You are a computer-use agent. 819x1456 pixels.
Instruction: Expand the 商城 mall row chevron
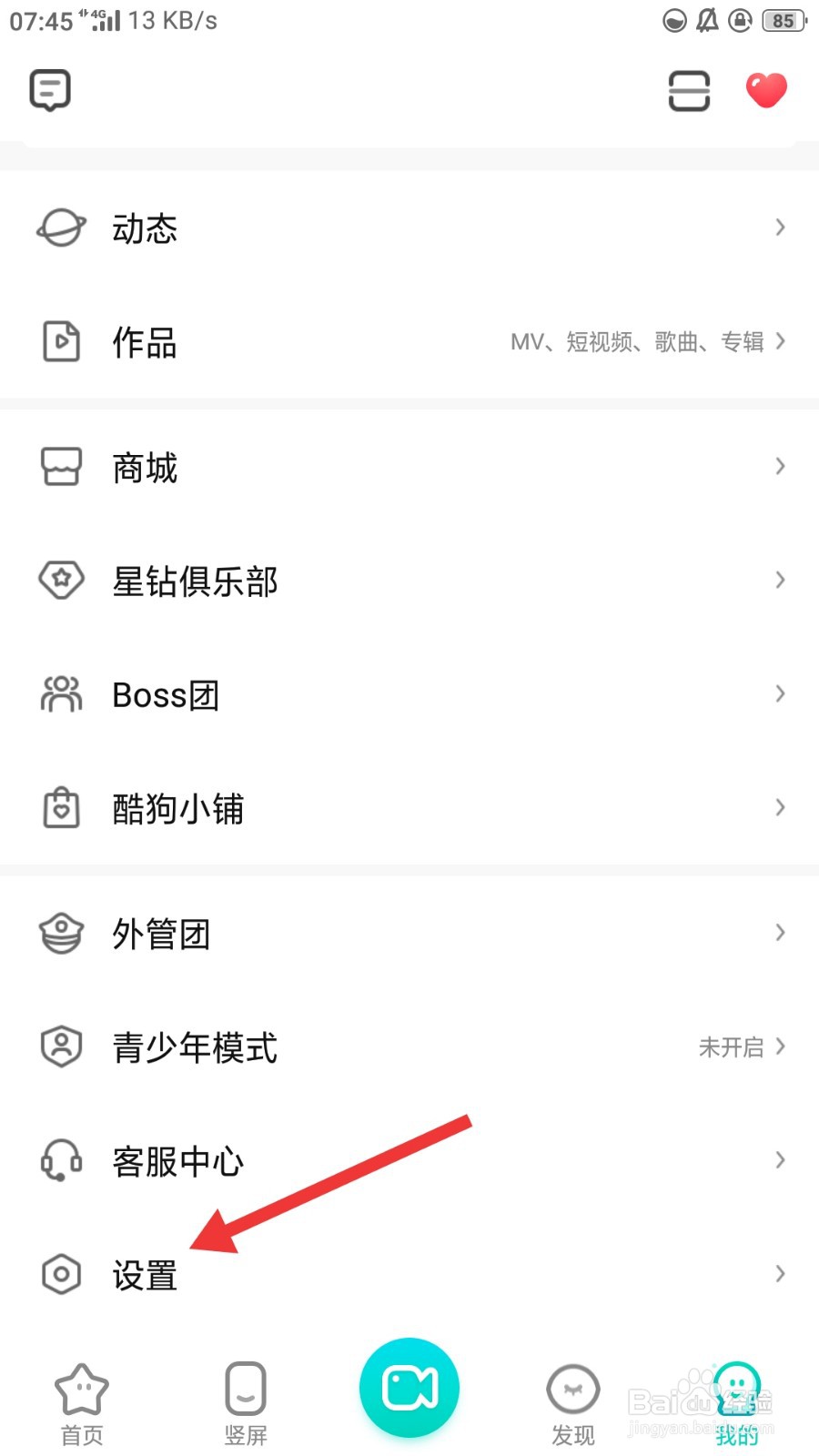[x=781, y=467]
